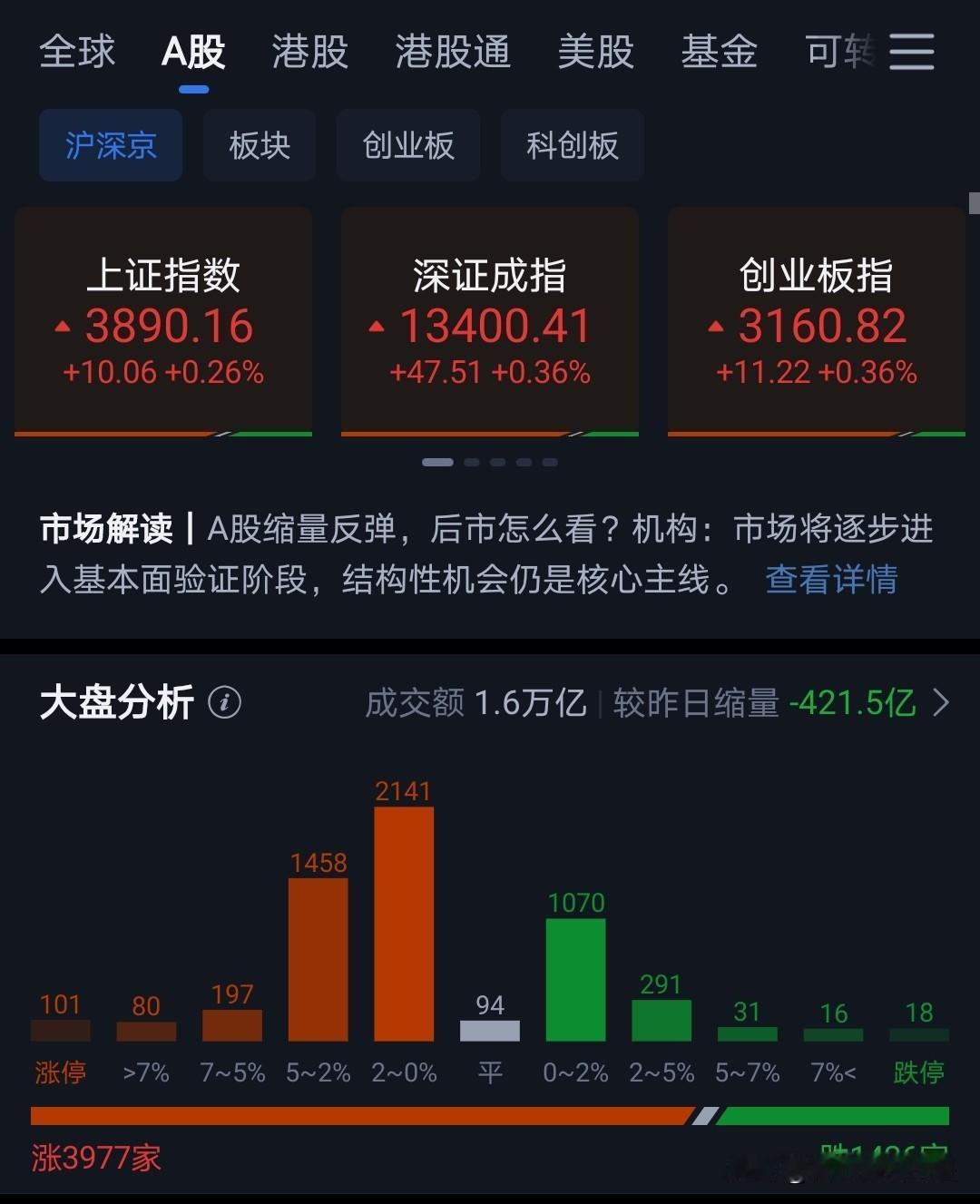The image size is (980, 1204).
Task: Open the 创业板 sub-tab
Action: [407, 145]
